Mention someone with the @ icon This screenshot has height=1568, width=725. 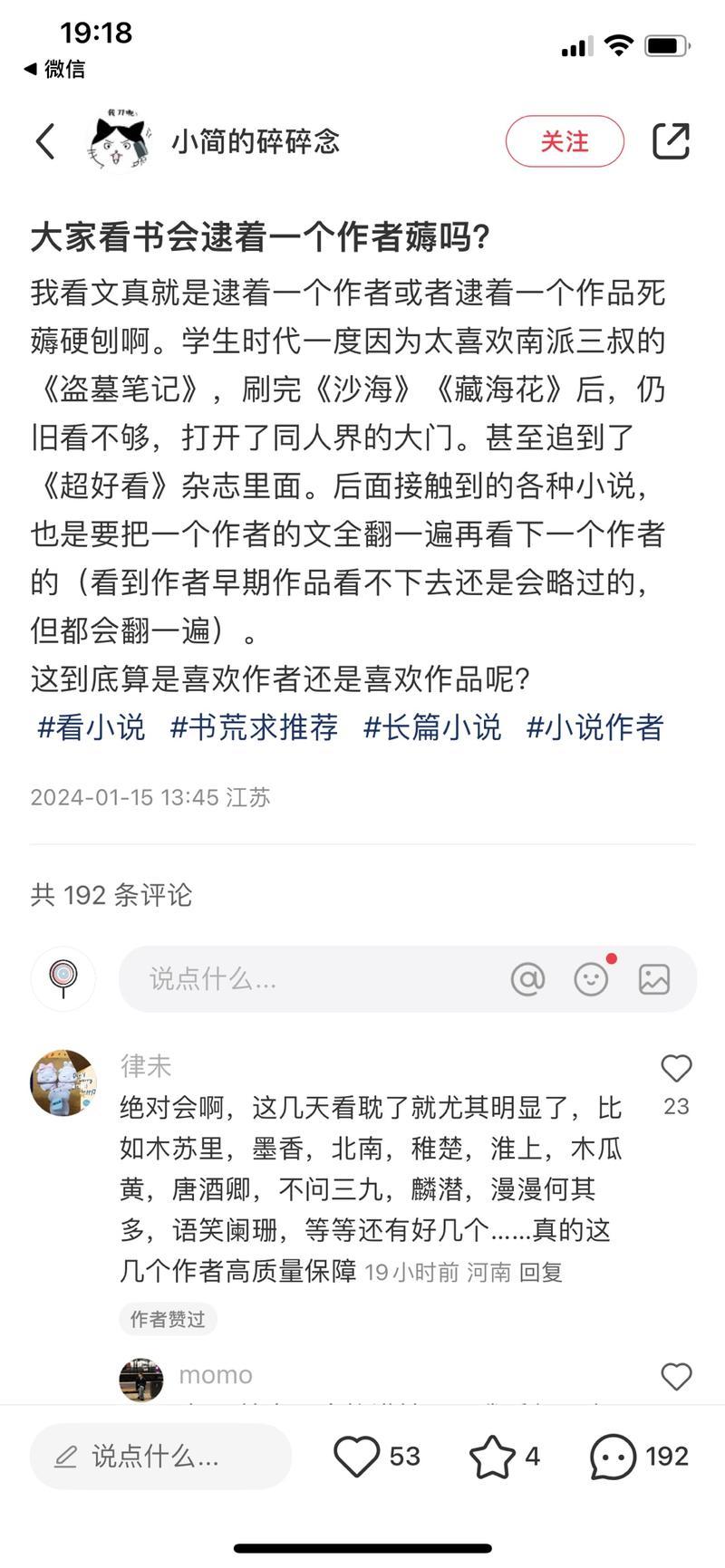527,978
